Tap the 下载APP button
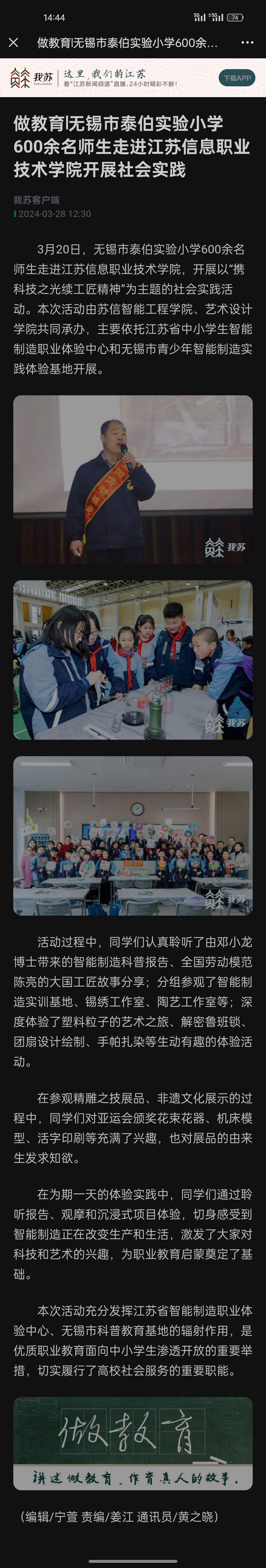Screen dimensions: 266x1568 237,78
